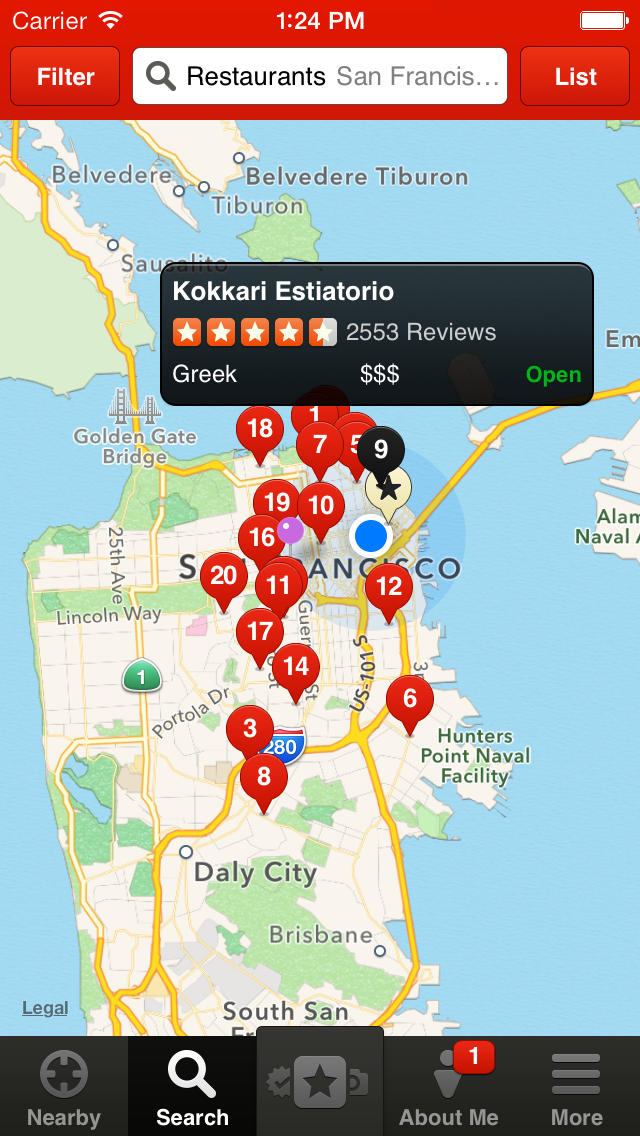Open the Kokkari Estiatorio callout
This screenshot has height=1136, width=640.
[377, 333]
